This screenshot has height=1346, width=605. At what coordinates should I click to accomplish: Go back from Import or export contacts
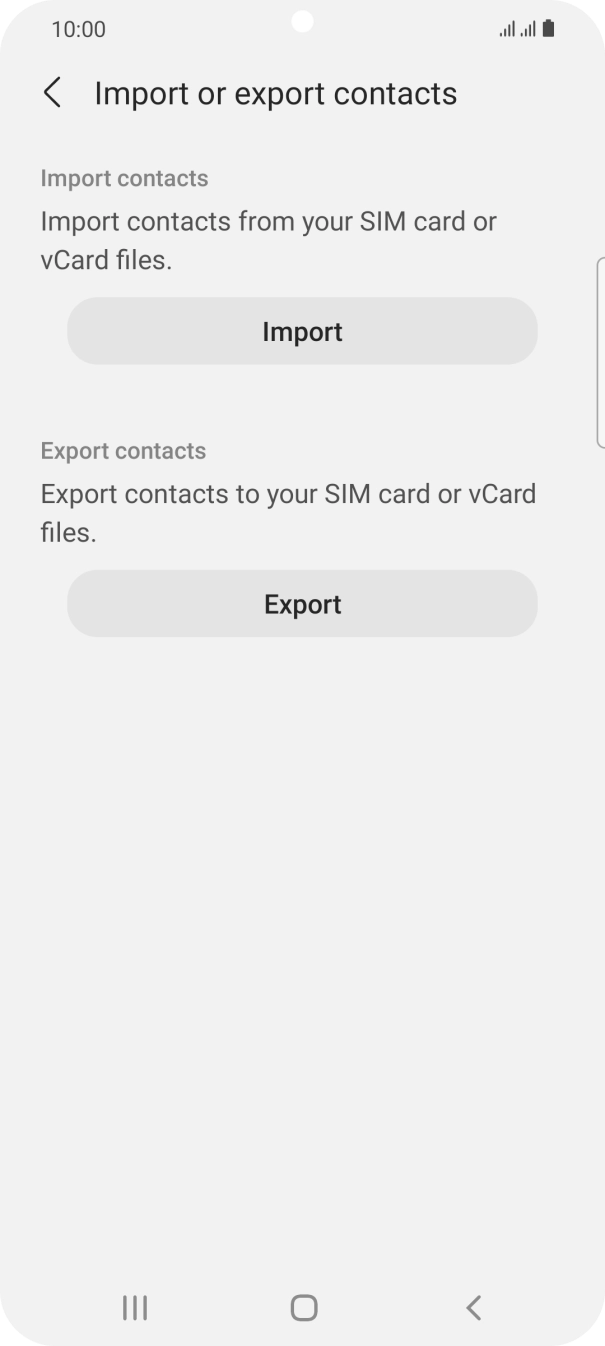(52, 93)
